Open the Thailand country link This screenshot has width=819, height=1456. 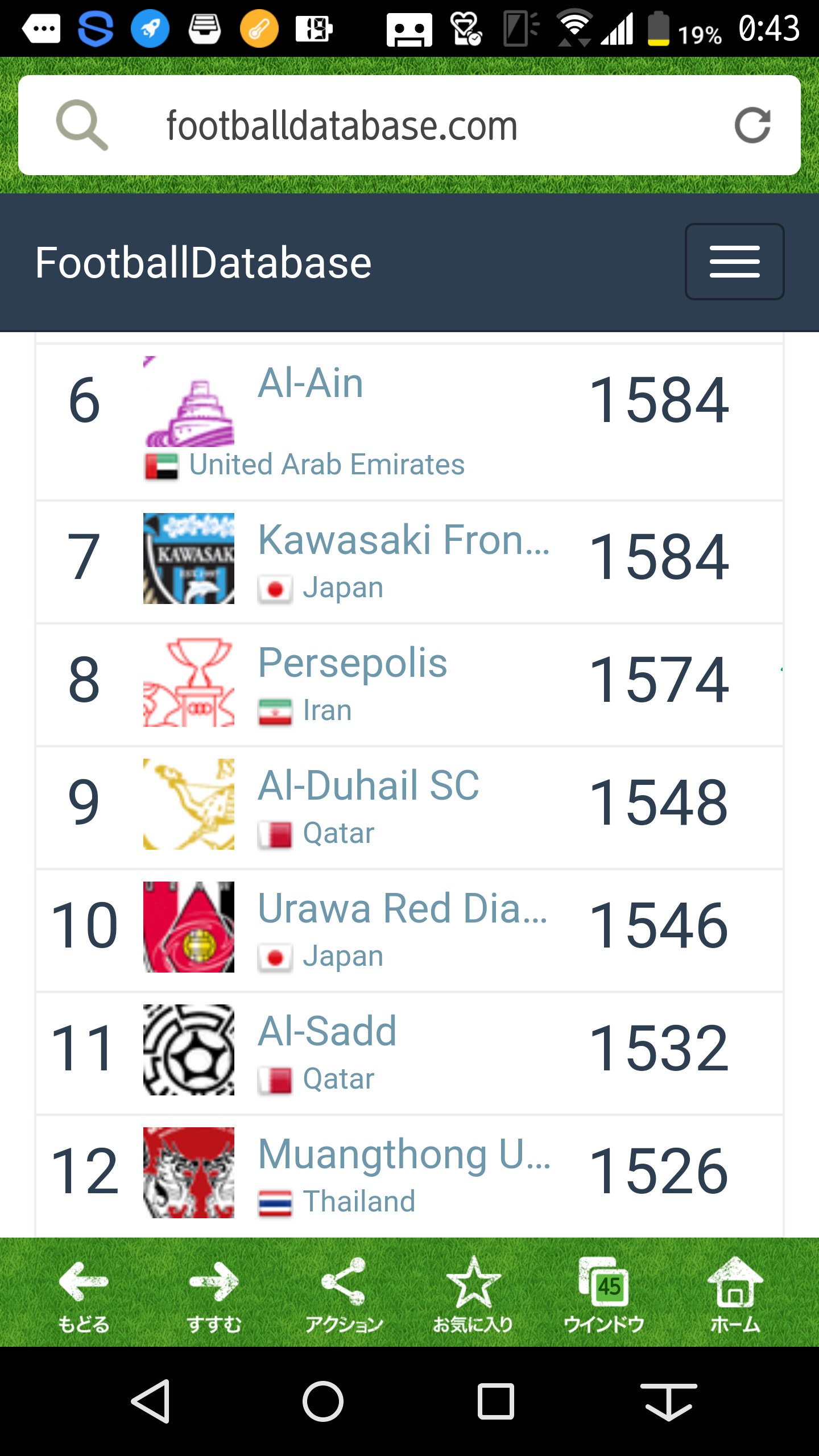click(x=358, y=1202)
